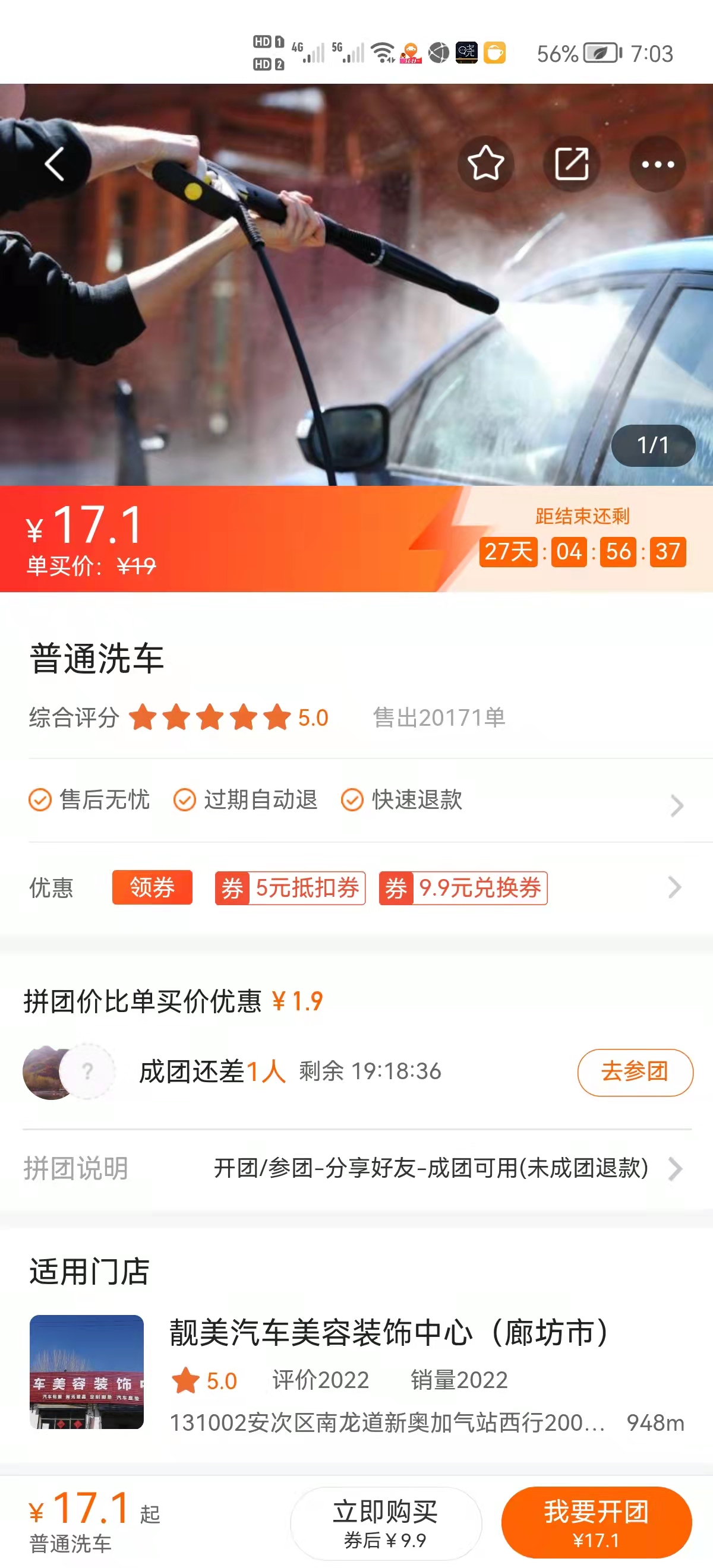The image size is (713, 1568).
Task: Tap the star to favorite this deal
Action: coord(485,163)
